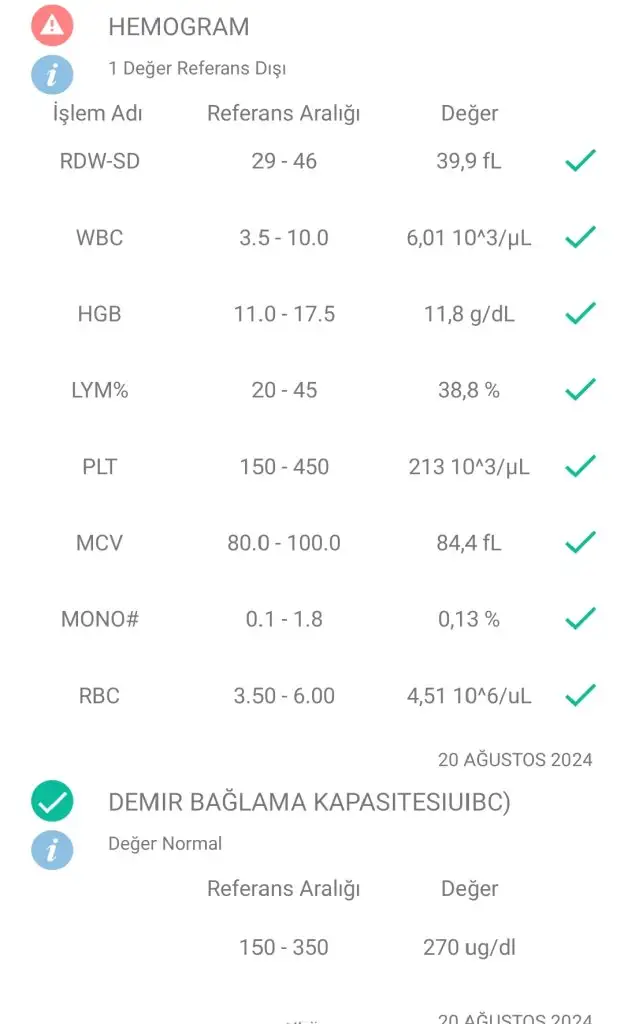The height and width of the screenshot is (1024, 624).
Task: Open the info icon under HEMOGRAM
Action: (52, 75)
